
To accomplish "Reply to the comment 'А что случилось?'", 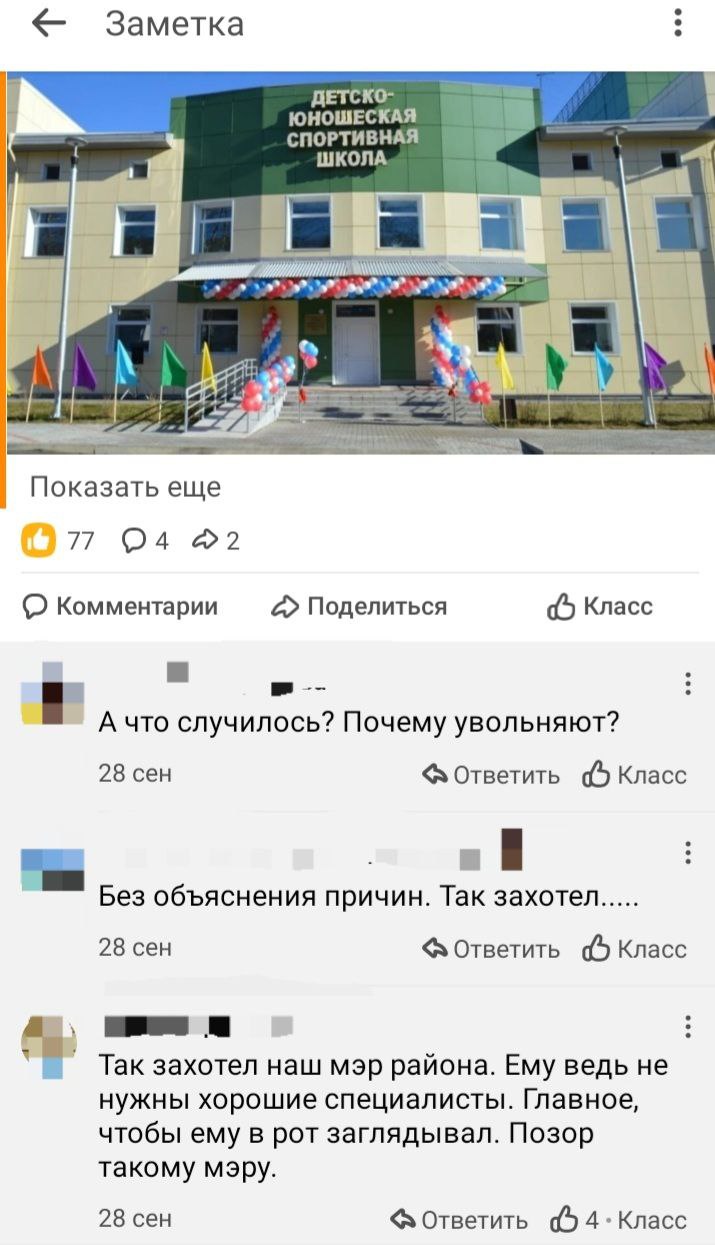I will [x=491, y=775].
